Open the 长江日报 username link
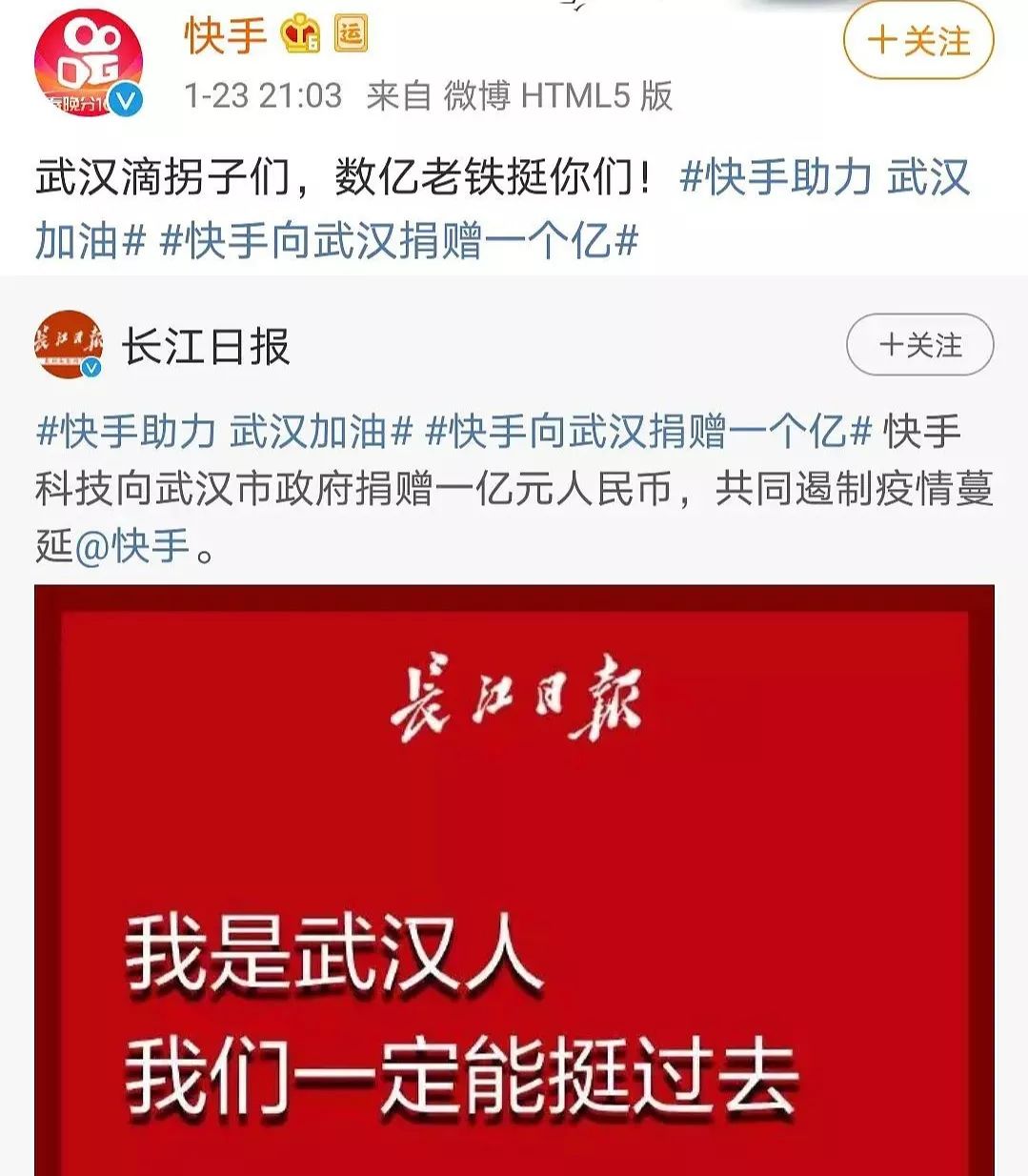 206,346
